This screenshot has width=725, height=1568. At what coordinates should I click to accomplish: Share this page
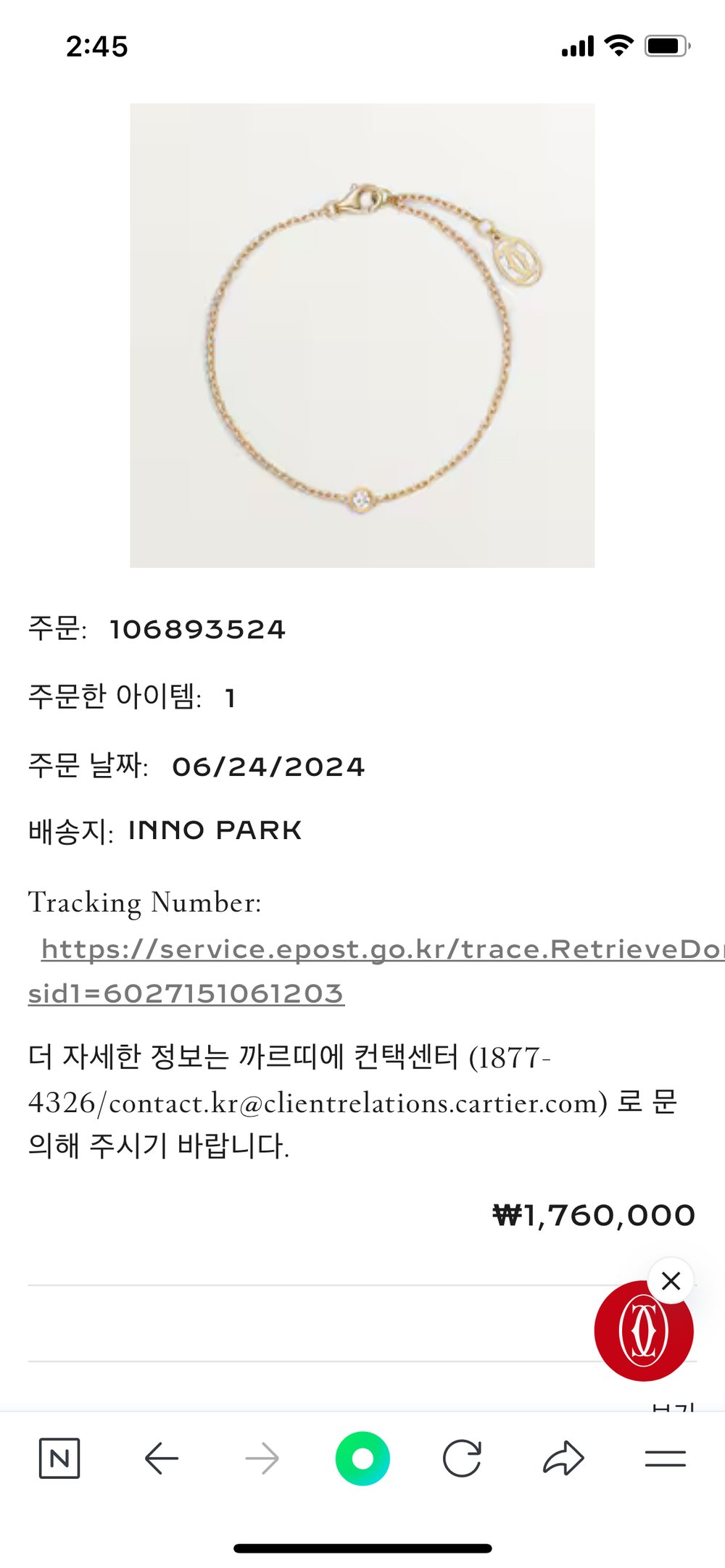click(563, 1458)
